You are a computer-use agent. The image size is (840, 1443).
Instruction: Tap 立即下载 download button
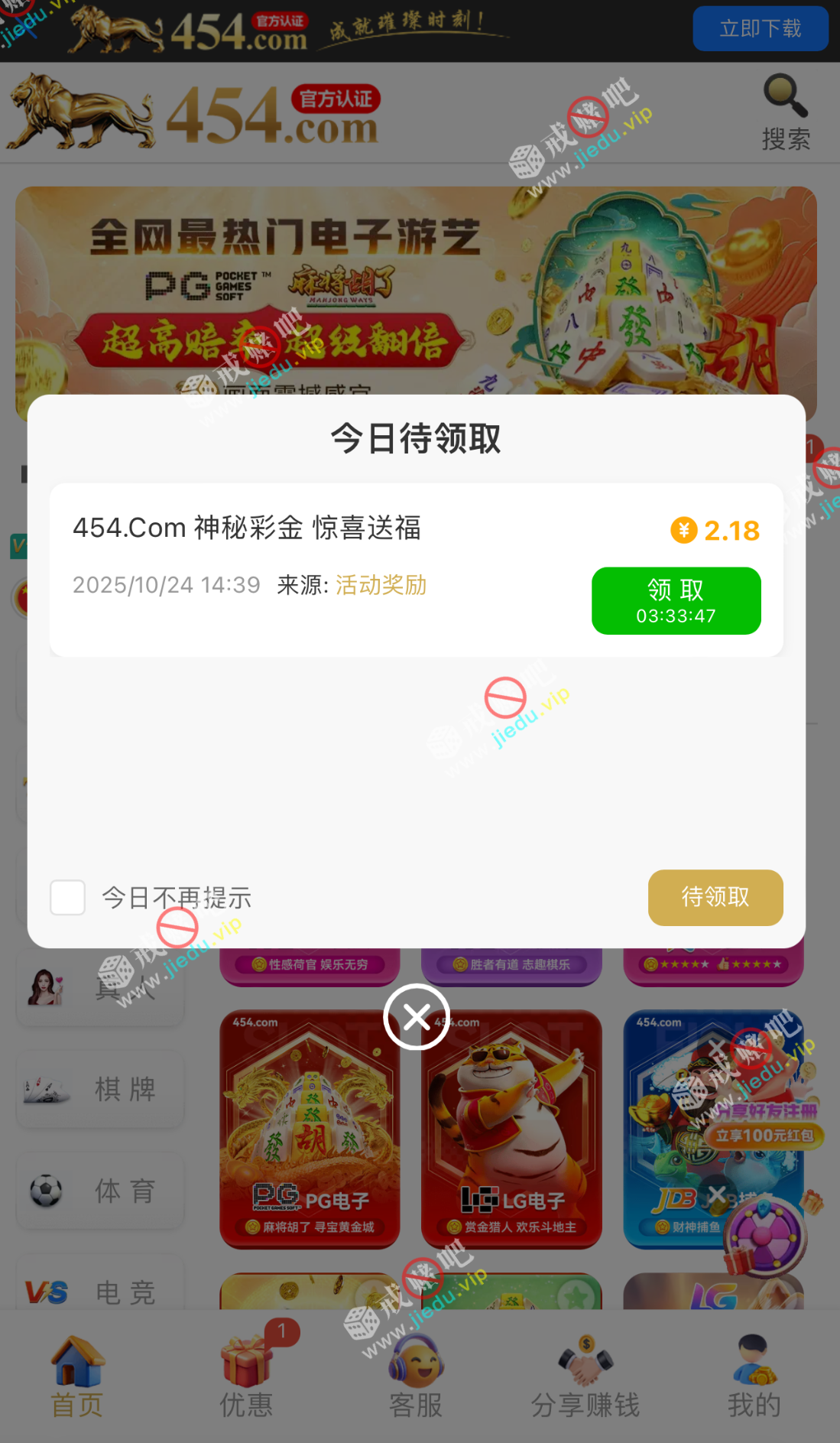coord(760,29)
